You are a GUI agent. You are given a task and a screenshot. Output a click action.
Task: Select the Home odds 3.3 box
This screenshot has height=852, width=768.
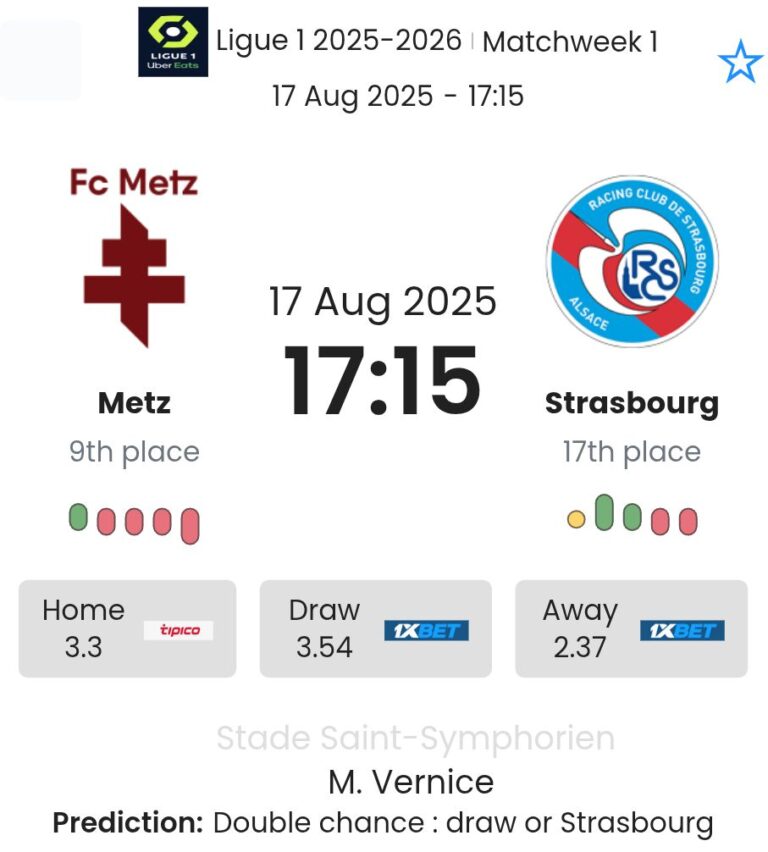point(128,629)
